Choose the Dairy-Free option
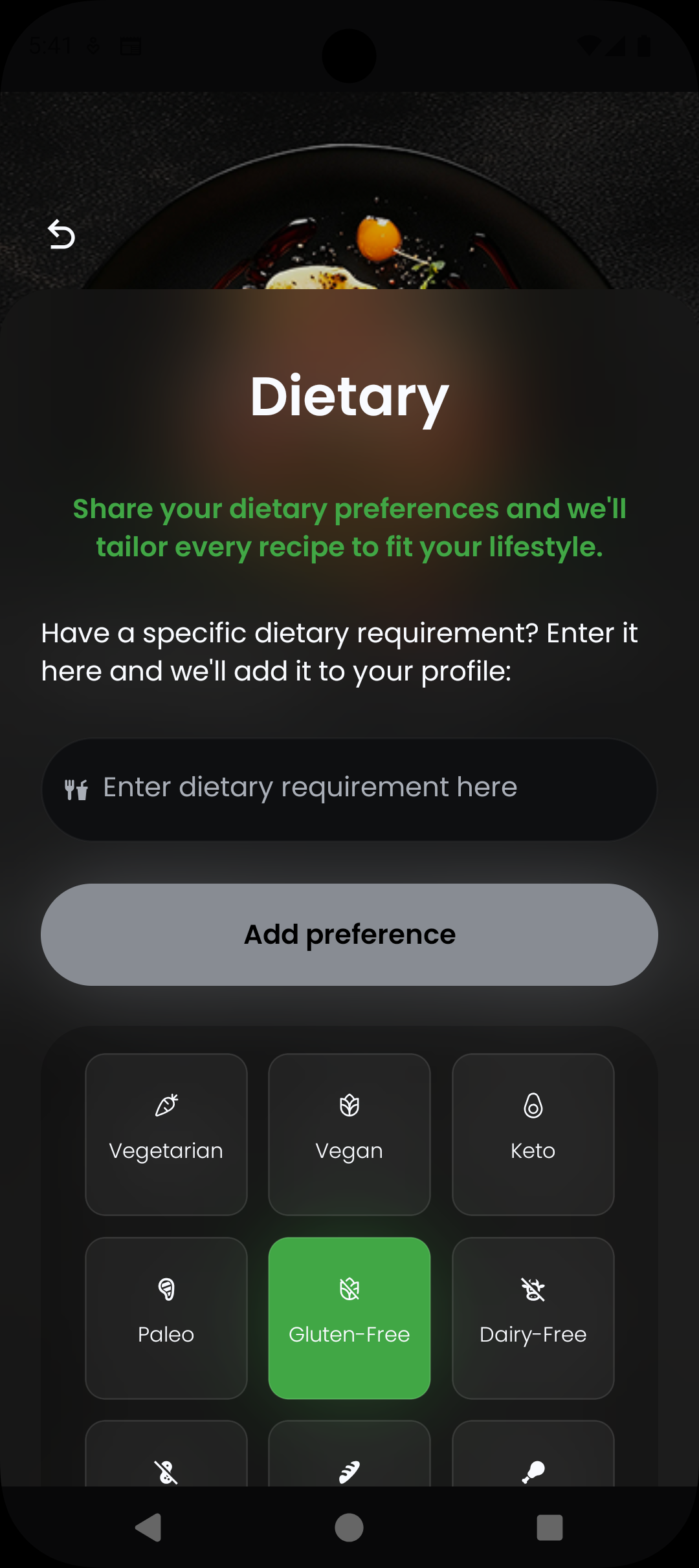 (x=533, y=1318)
